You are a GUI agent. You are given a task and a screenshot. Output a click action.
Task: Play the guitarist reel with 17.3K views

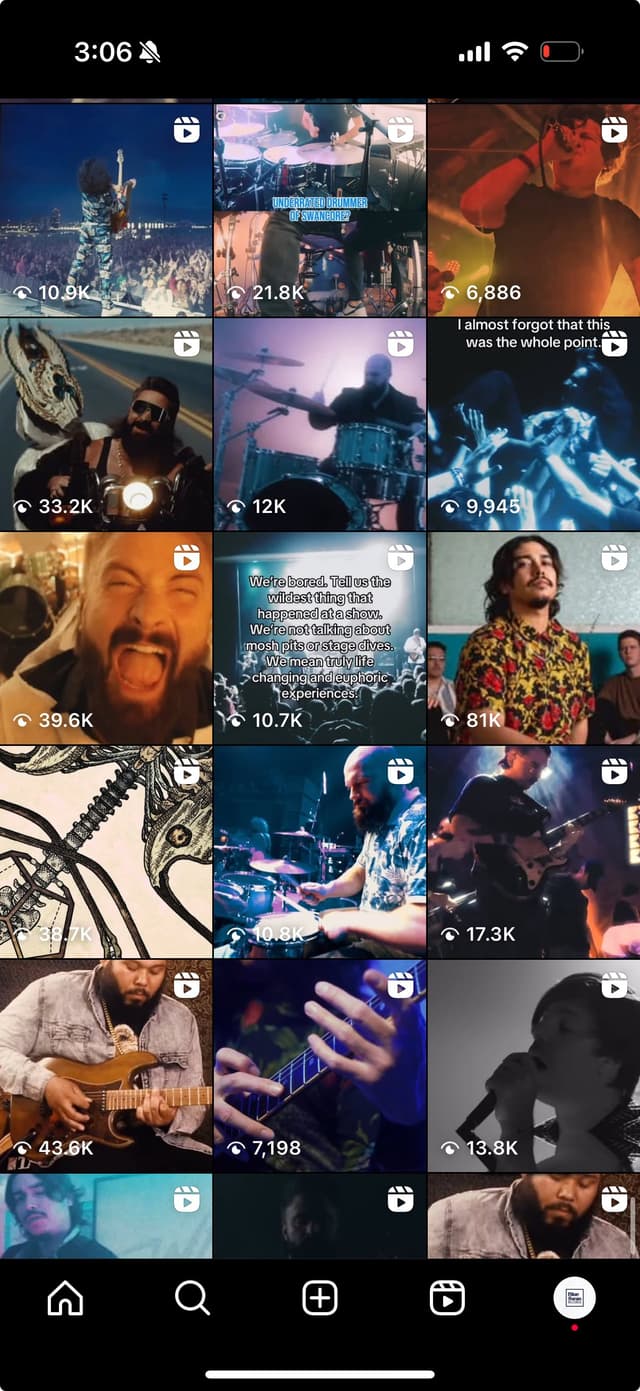click(x=534, y=852)
